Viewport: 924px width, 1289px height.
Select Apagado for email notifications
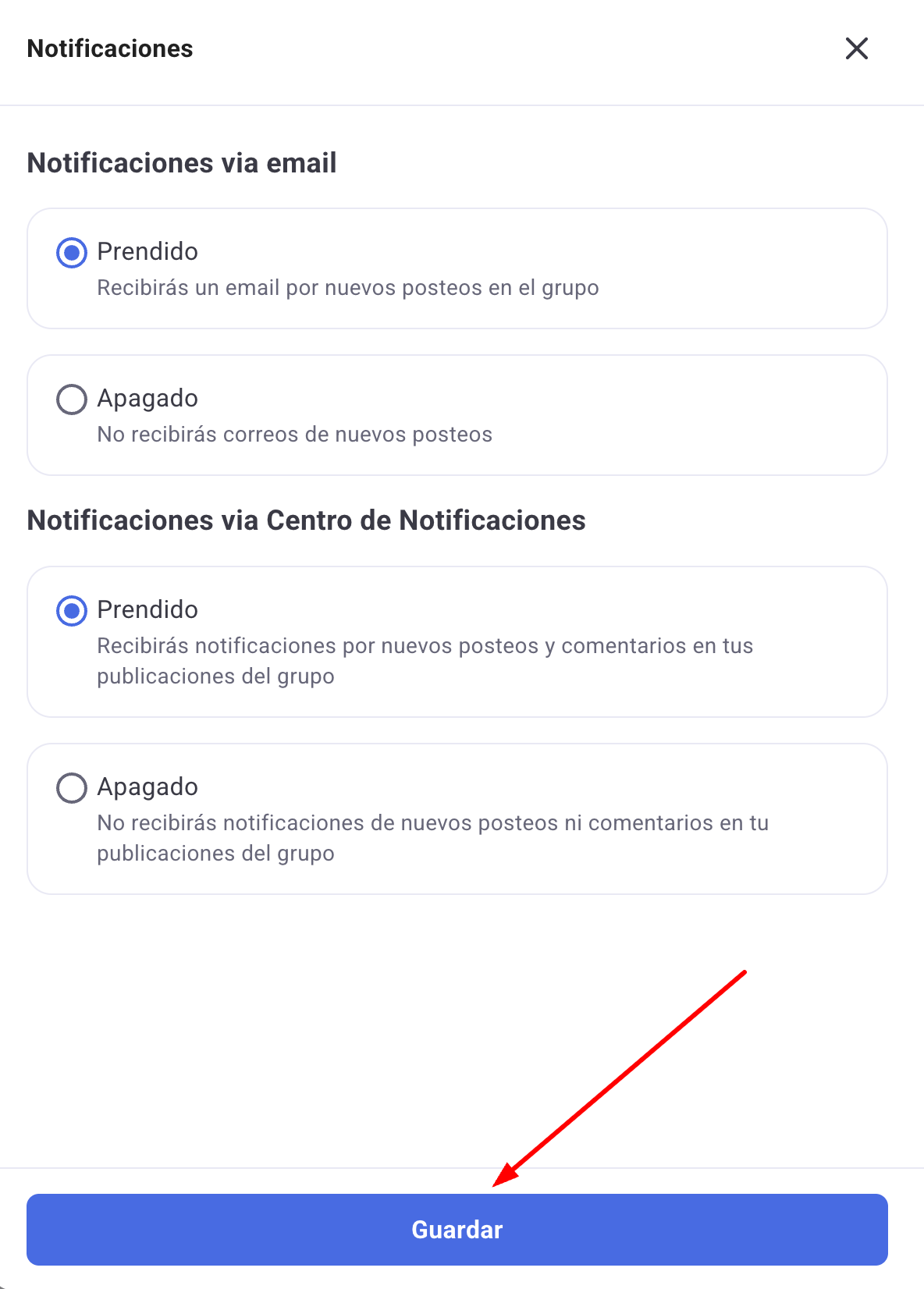click(72, 399)
